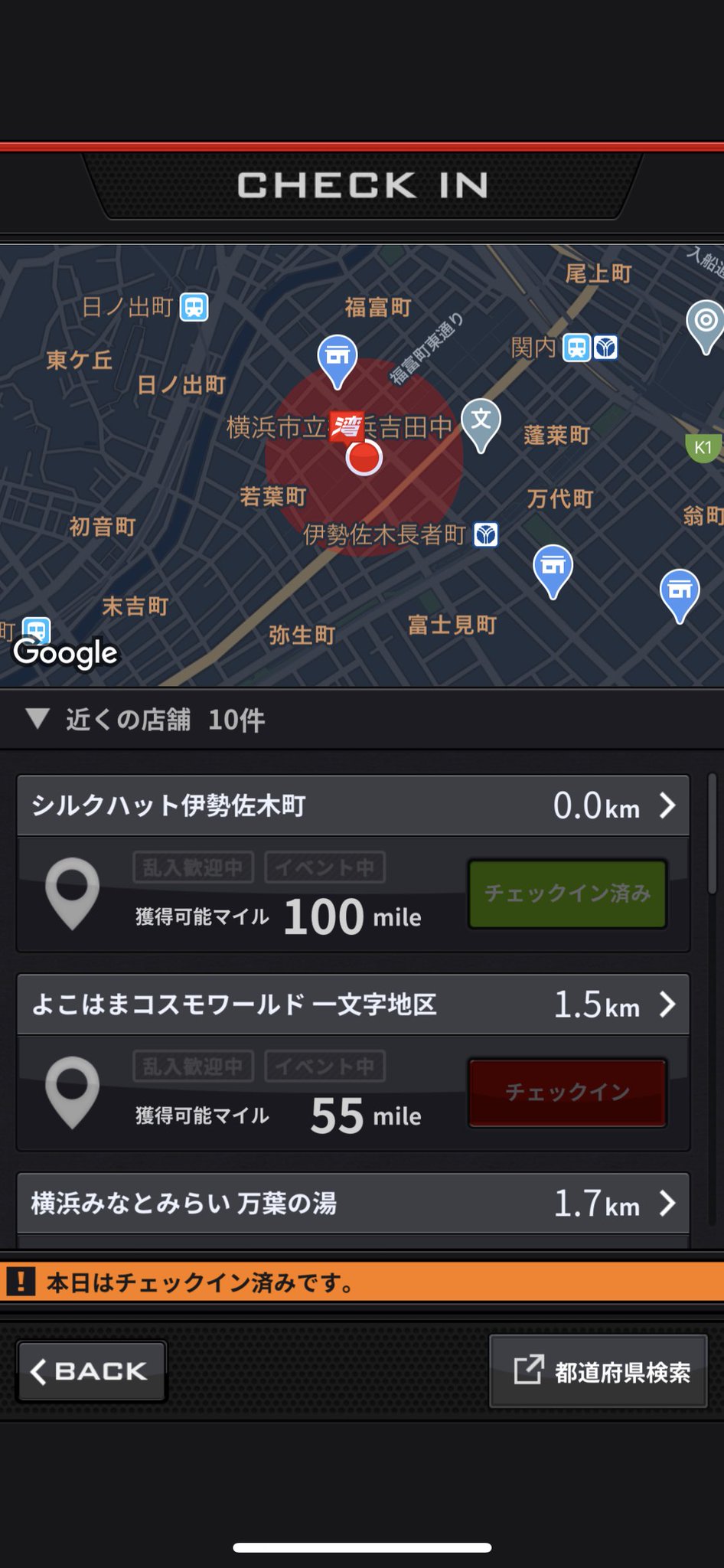Select the shop pin below 万代町
The image size is (724, 1568).
[x=553, y=571]
